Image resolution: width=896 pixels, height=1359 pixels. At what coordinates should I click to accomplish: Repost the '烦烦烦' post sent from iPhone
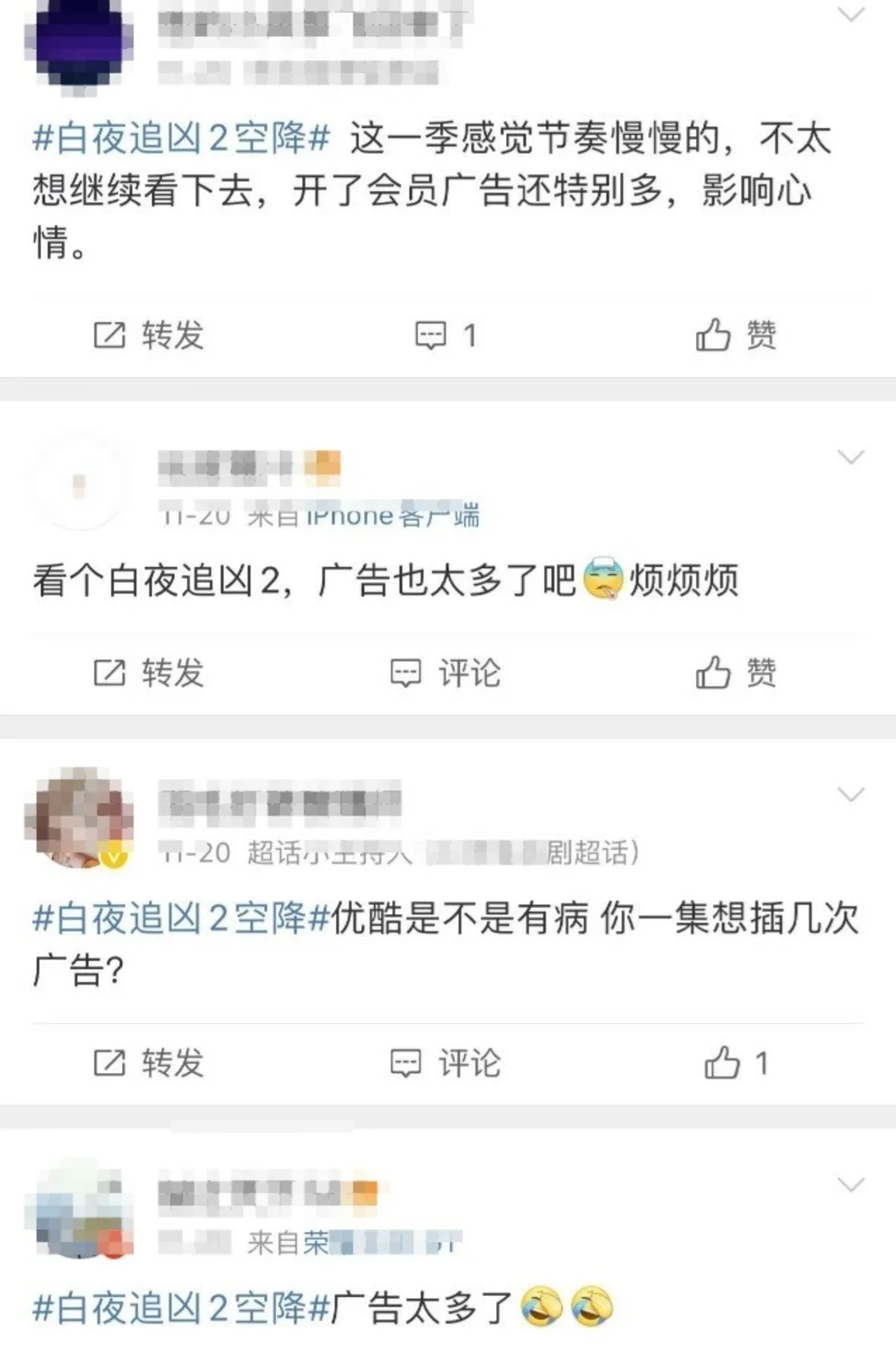(149, 673)
